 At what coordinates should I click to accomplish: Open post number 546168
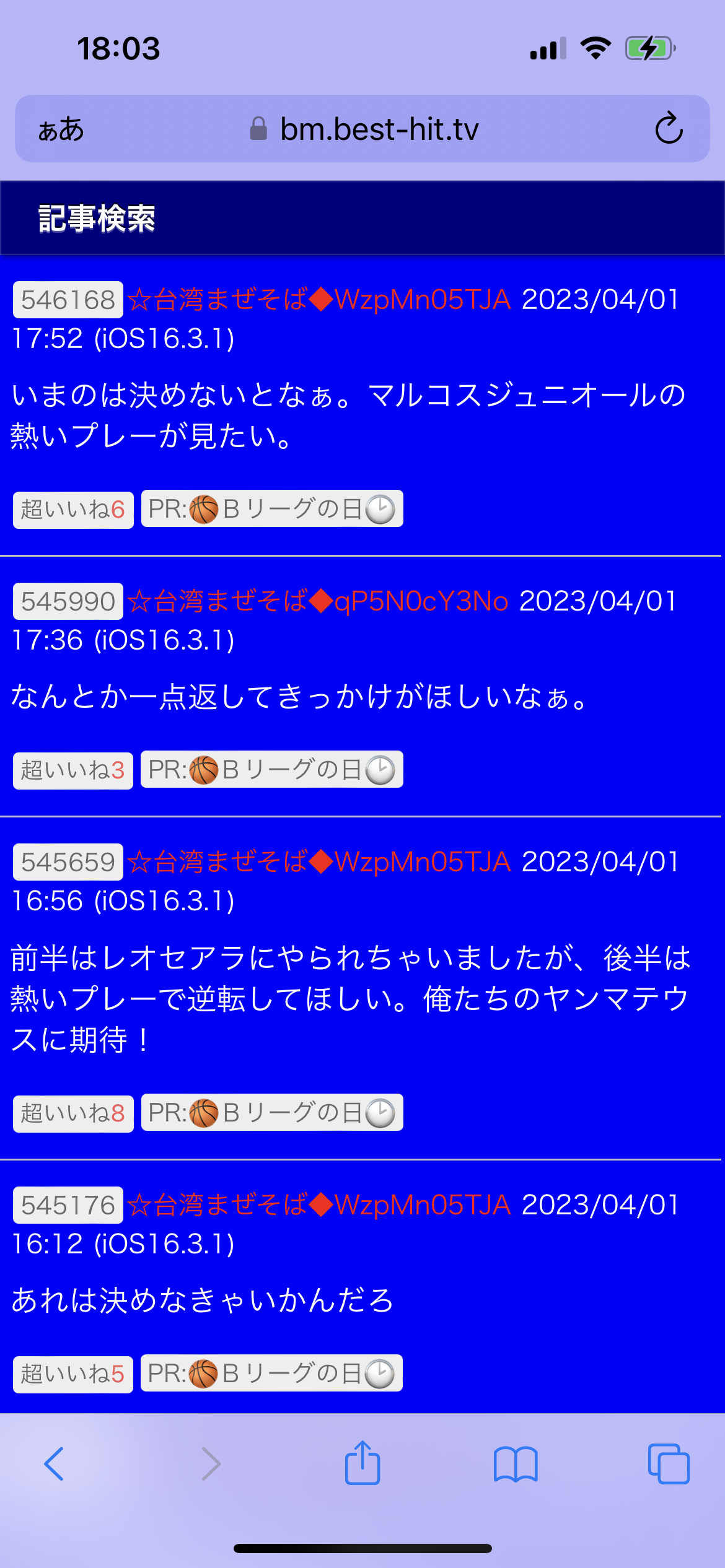[x=68, y=300]
